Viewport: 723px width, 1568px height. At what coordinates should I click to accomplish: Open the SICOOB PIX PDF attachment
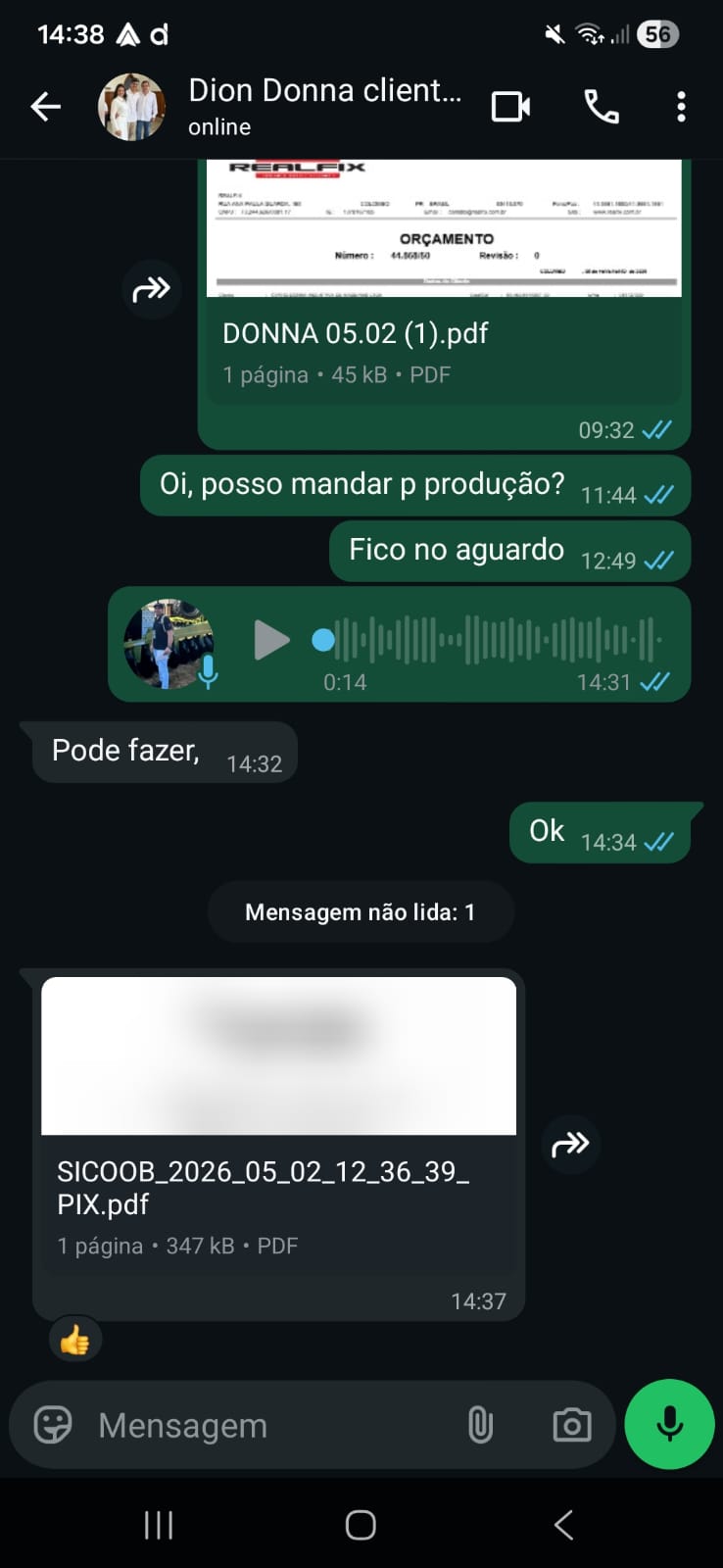(278, 1127)
